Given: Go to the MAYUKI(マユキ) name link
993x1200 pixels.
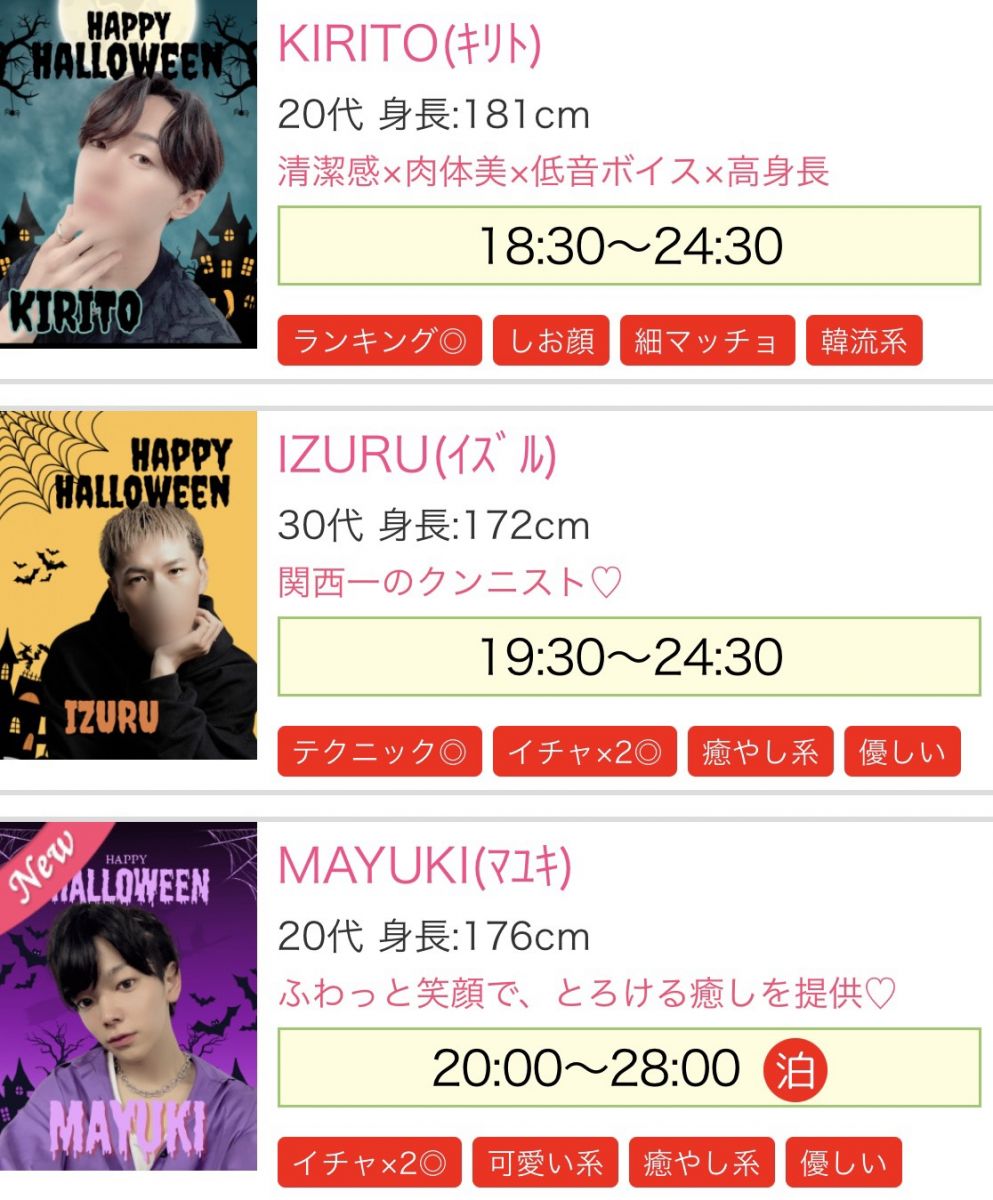Looking at the screenshot, I should (424, 866).
